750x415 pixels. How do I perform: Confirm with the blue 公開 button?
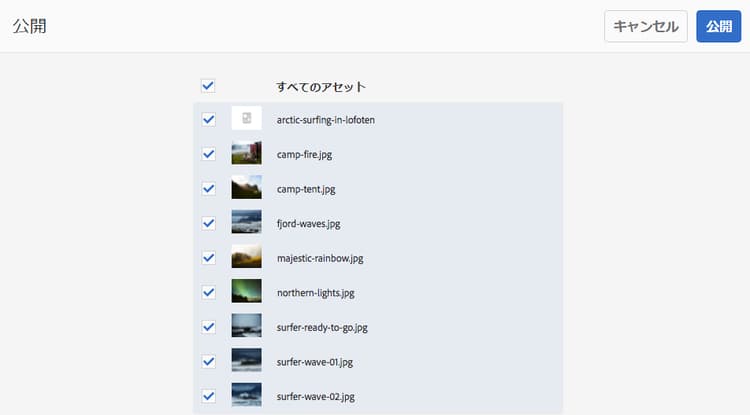(718, 27)
